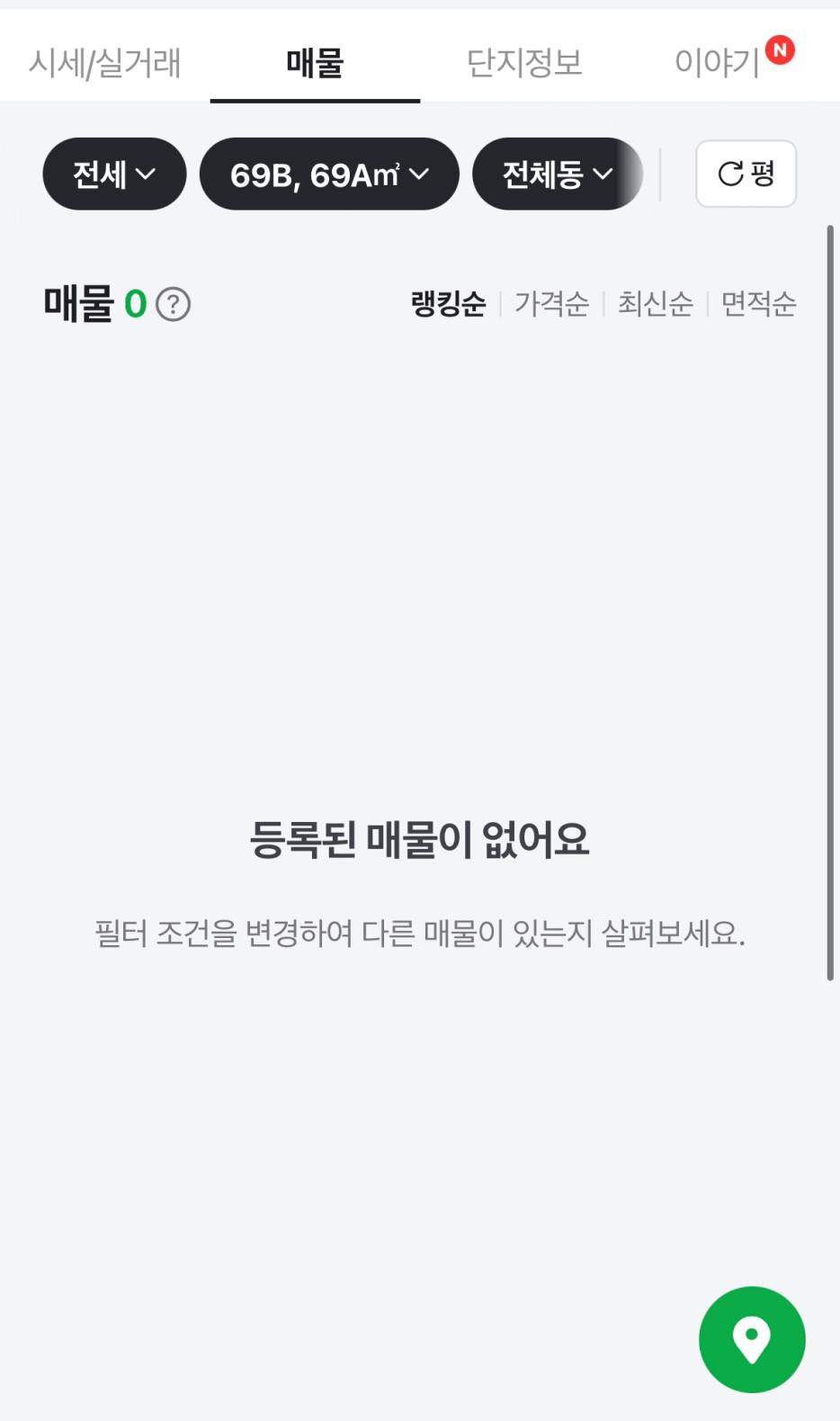Select the 매물 tab
The image size is (840, 1421).
tap(315, 62)
